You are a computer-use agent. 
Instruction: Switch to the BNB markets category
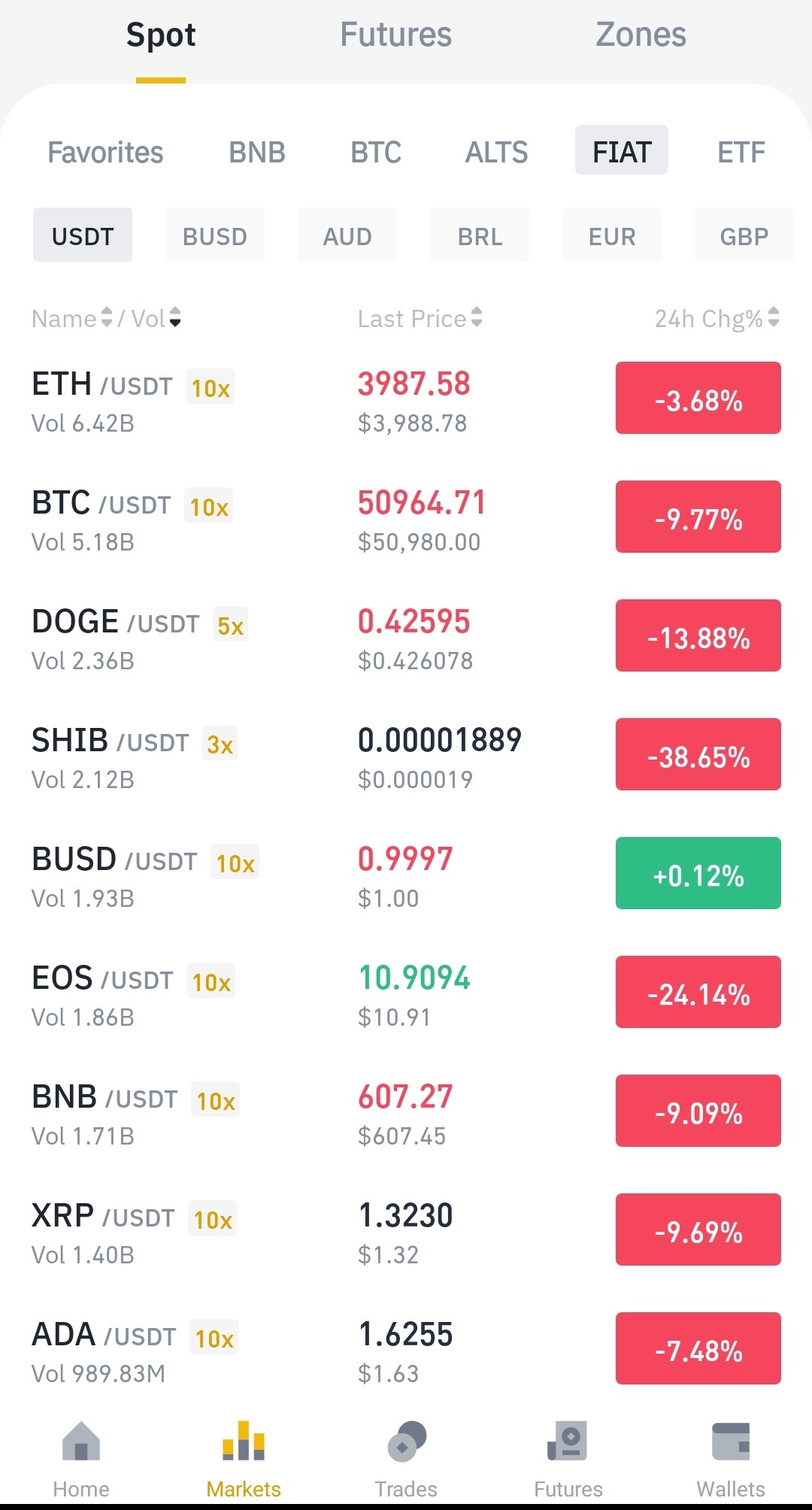pos(257,152)
